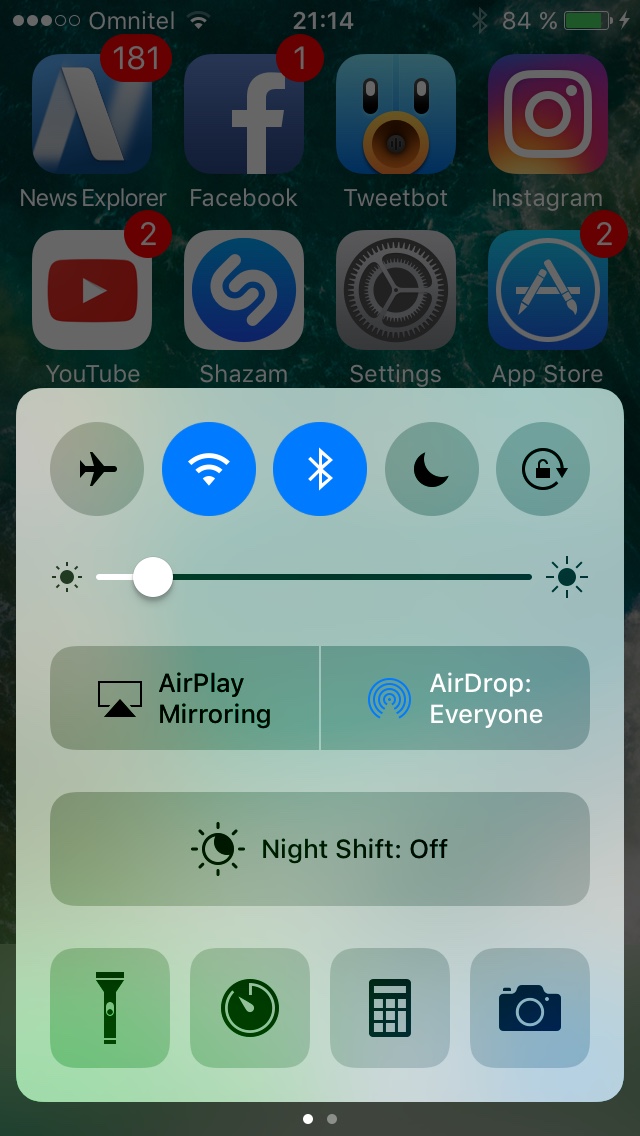Open AirPlay Mirroring options

coord(185,698)
